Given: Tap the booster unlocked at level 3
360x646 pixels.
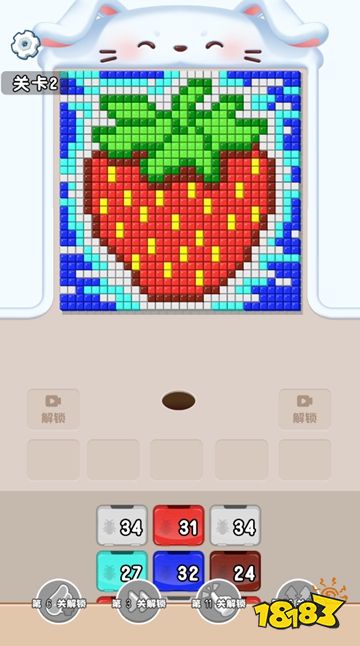Looking at the screenshot, I should tap(139, 601).
